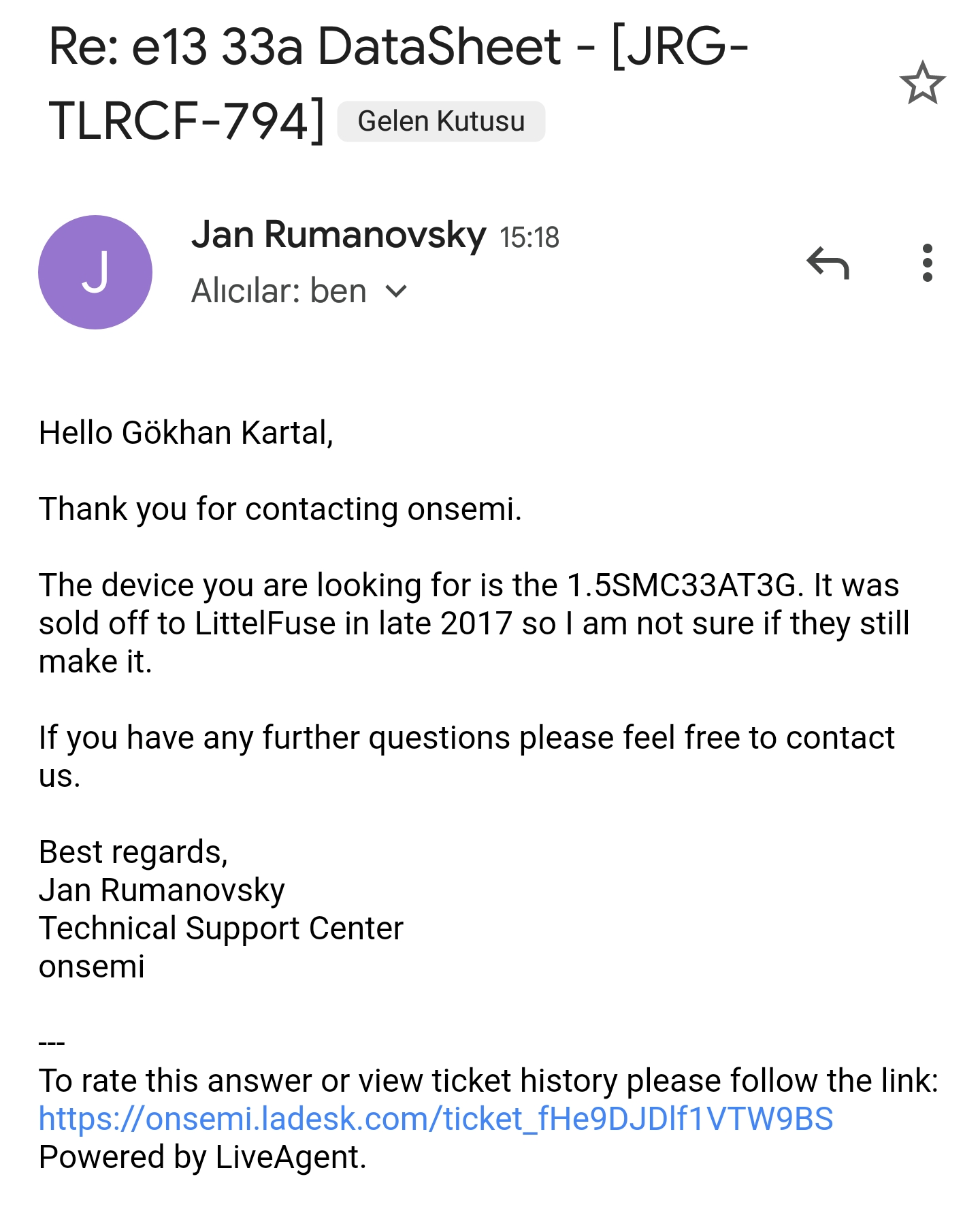Star this email

point(922,84)
